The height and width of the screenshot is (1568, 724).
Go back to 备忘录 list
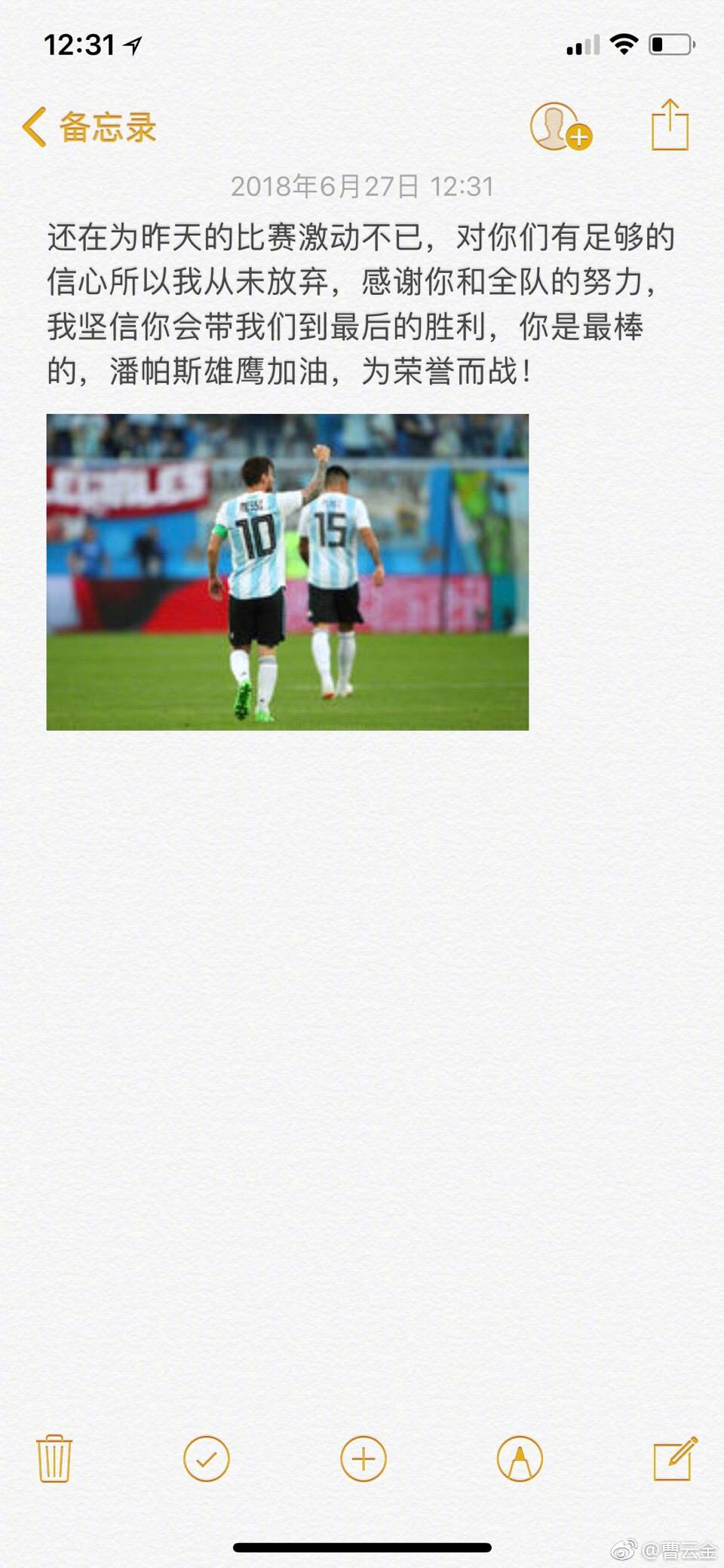[x=89, y=127]
